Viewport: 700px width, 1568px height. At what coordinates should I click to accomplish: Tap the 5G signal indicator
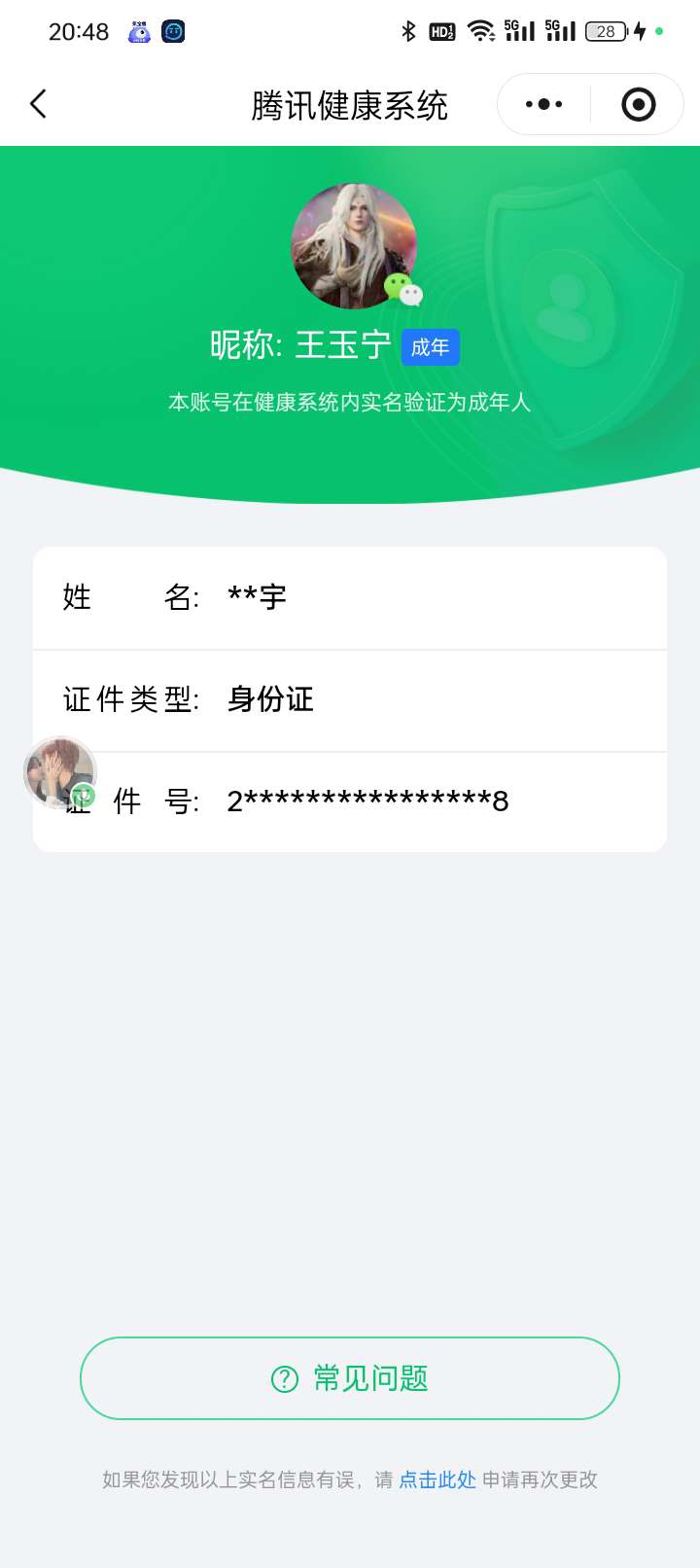pos(519,31)
